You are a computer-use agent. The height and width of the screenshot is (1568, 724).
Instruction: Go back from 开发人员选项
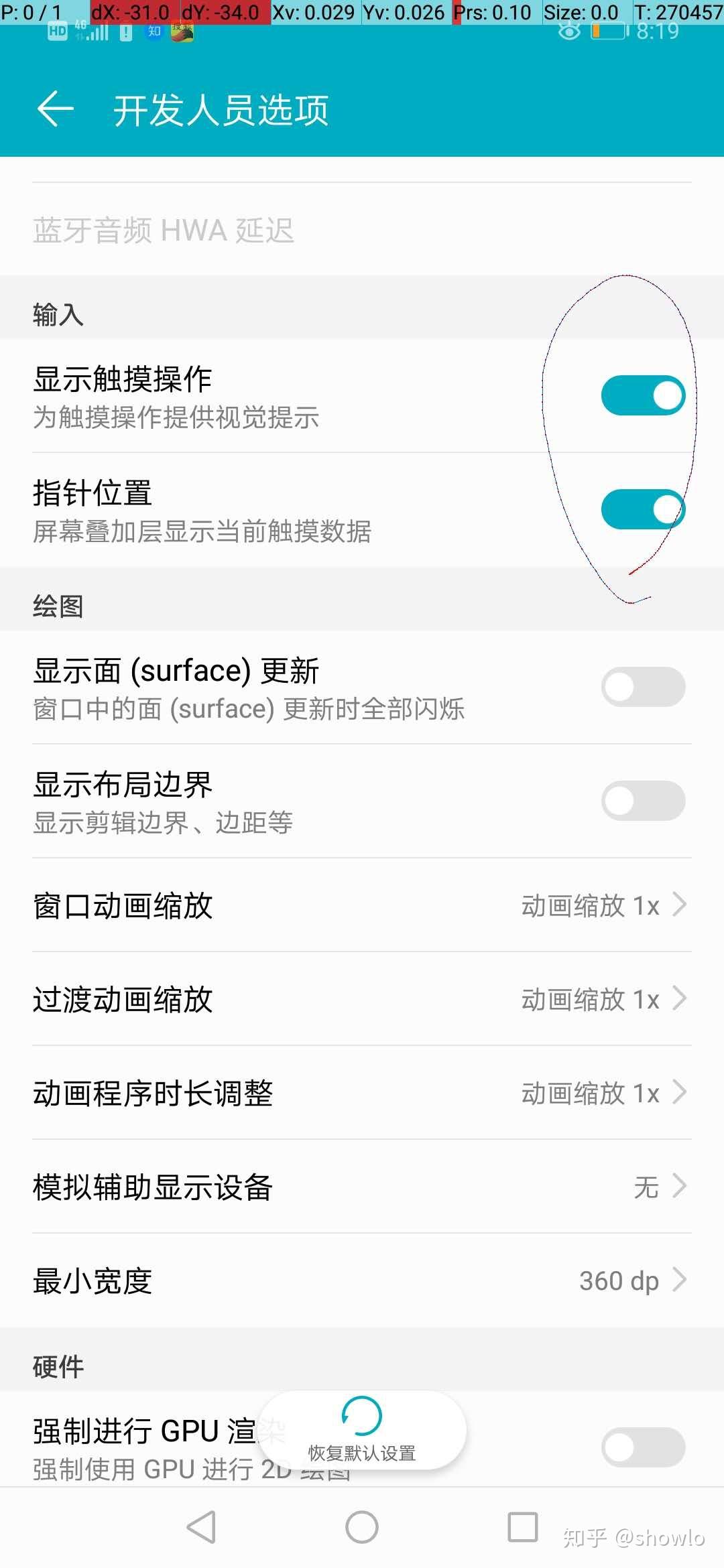pyautogui.click(x=56, y=109)
